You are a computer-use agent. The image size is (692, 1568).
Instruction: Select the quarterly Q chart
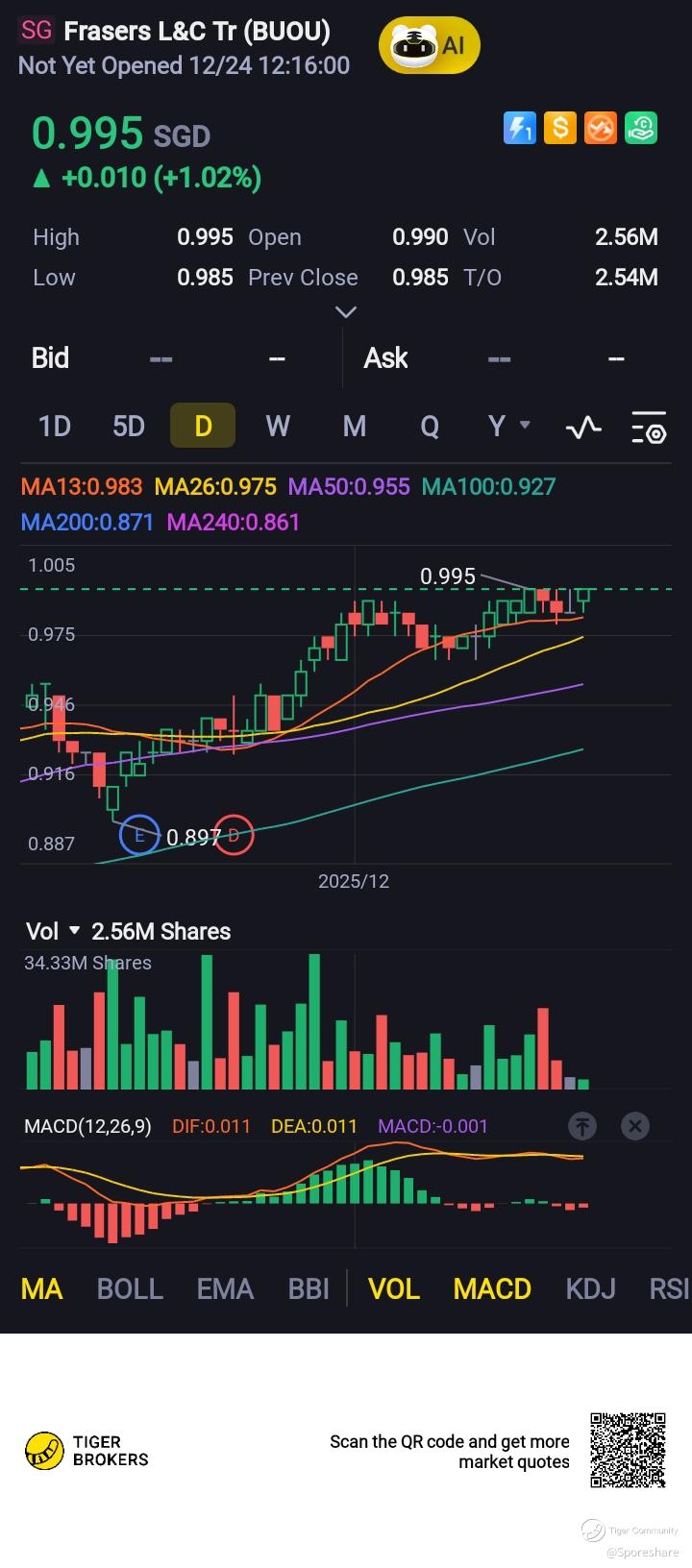coord(429,426)
